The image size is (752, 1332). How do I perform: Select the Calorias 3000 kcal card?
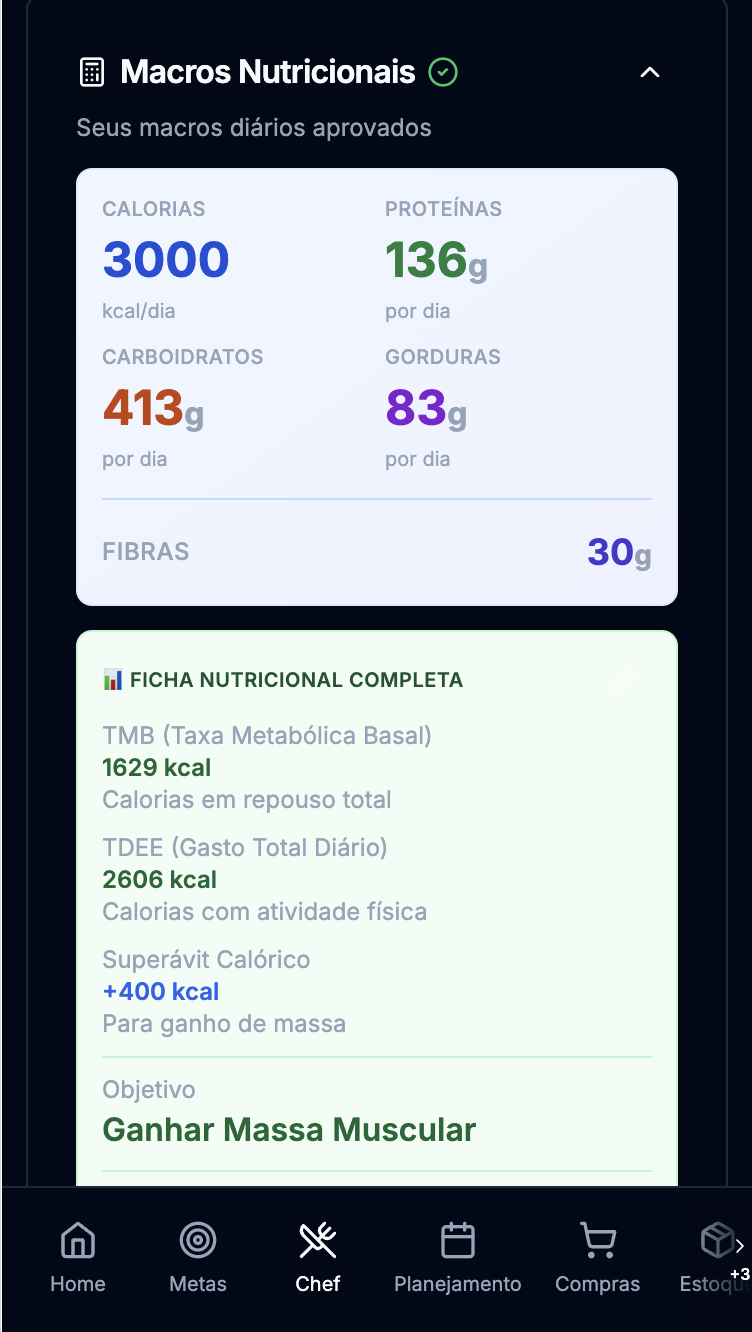[x=165, y=258]
